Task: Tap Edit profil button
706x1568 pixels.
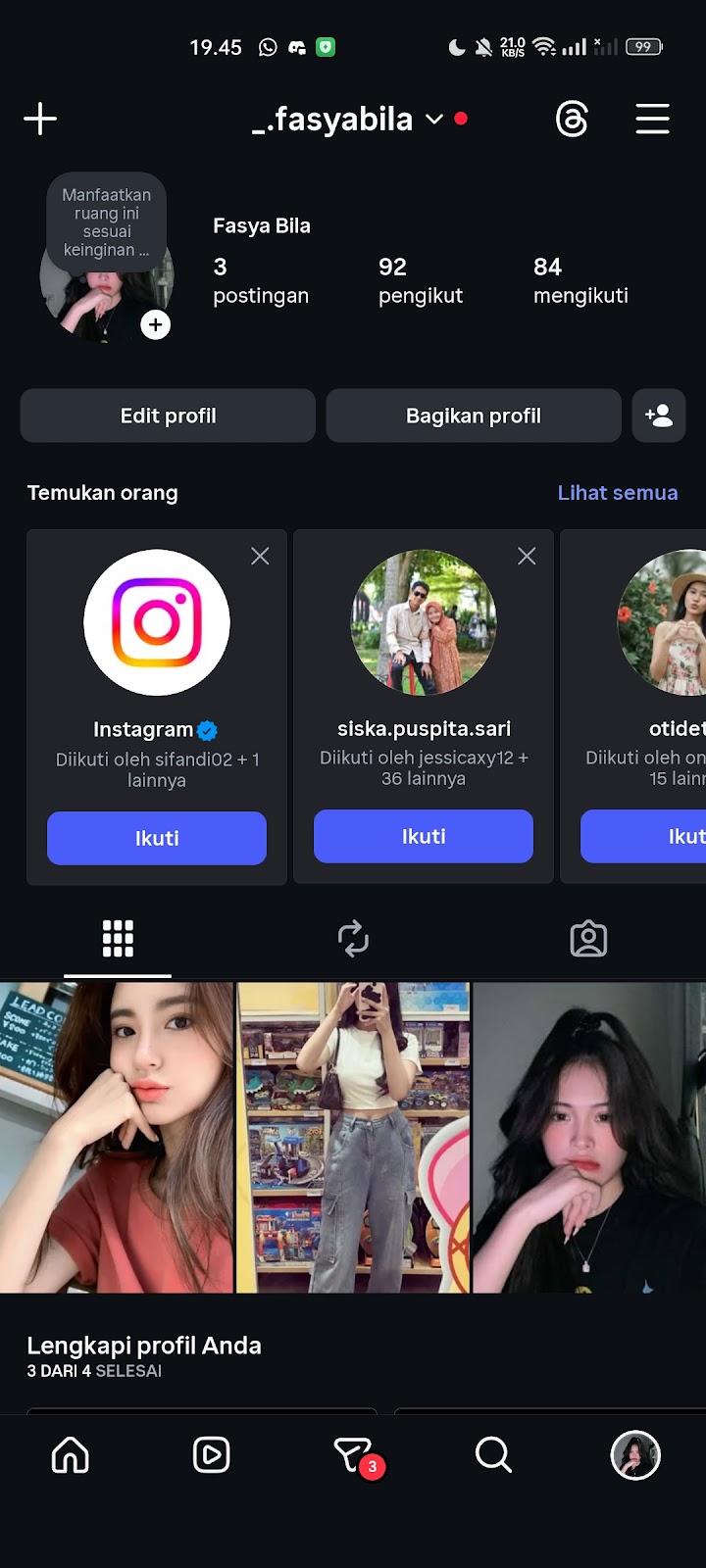Action: [x=168, y=416]
